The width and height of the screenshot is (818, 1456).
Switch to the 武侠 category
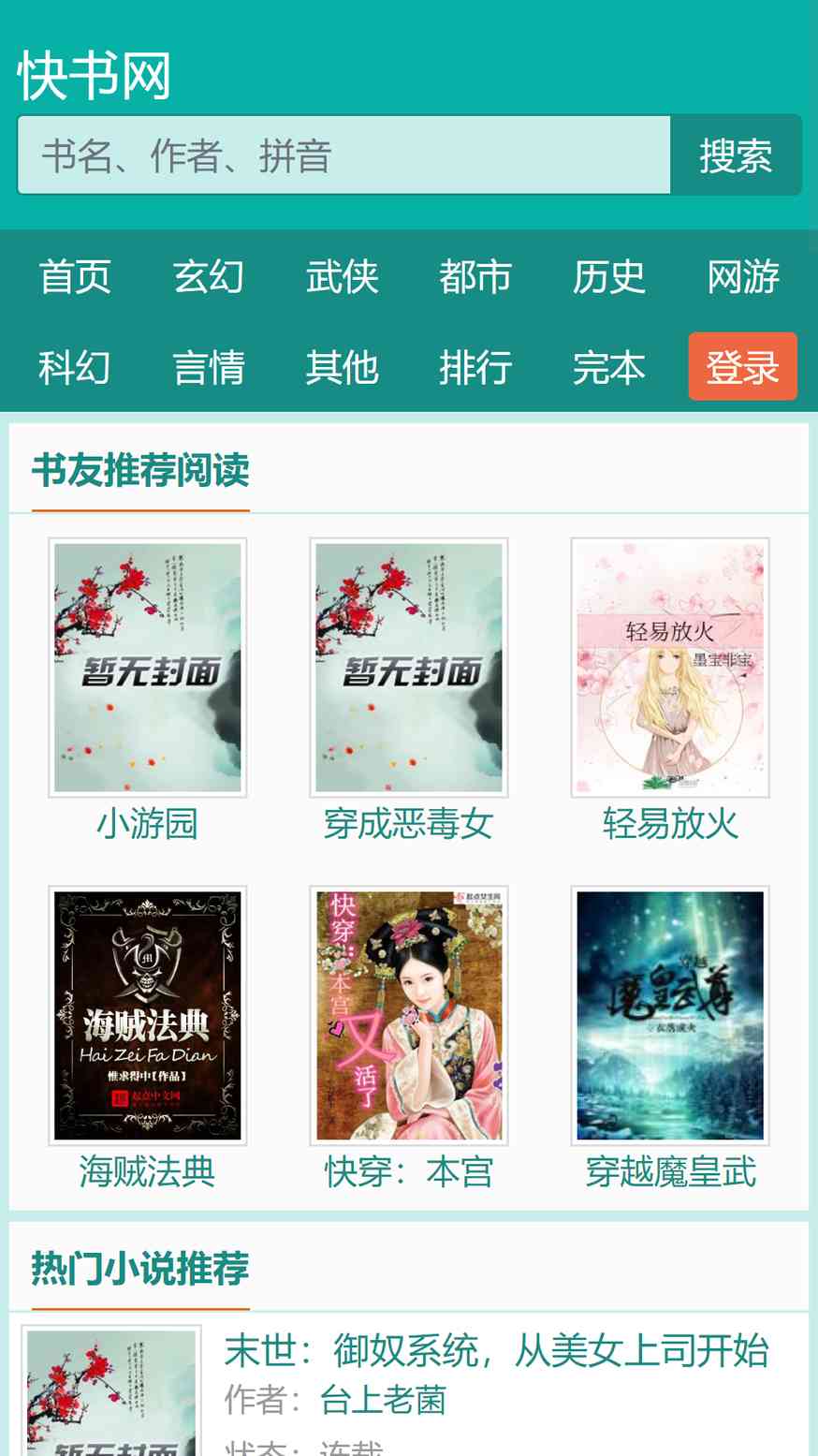[342, 276]
